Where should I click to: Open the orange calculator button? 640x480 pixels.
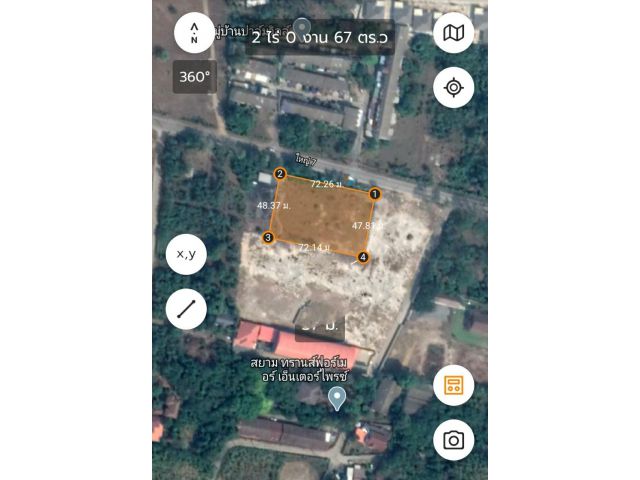pyautogui.click(x=454, y=385)
